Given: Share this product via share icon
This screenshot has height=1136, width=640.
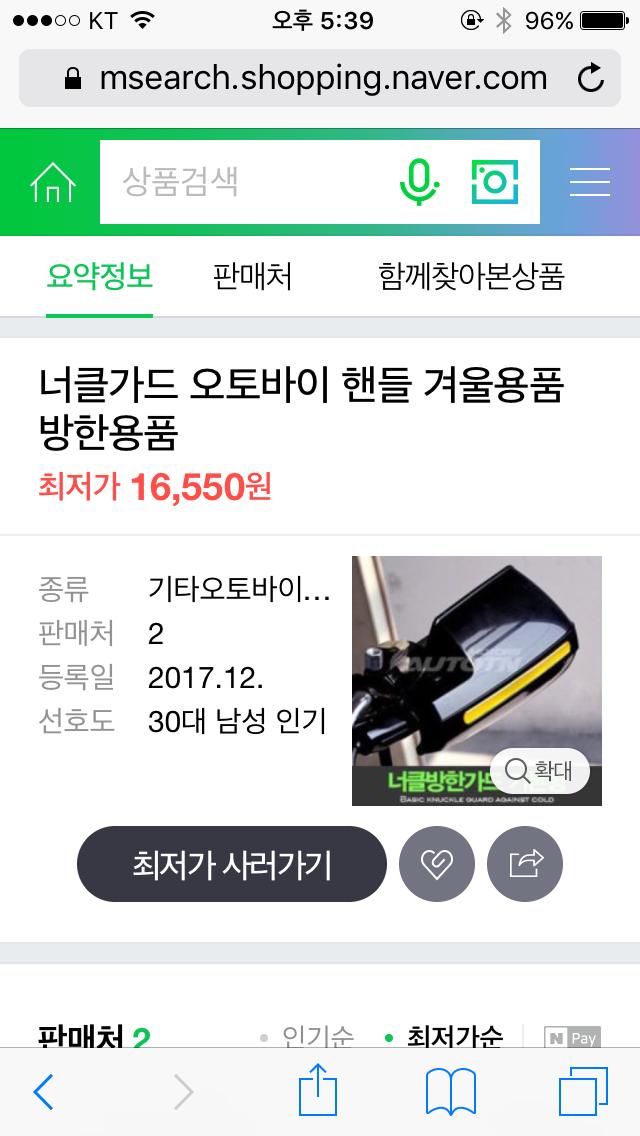Looking at the screenshot, I should 525,864.
